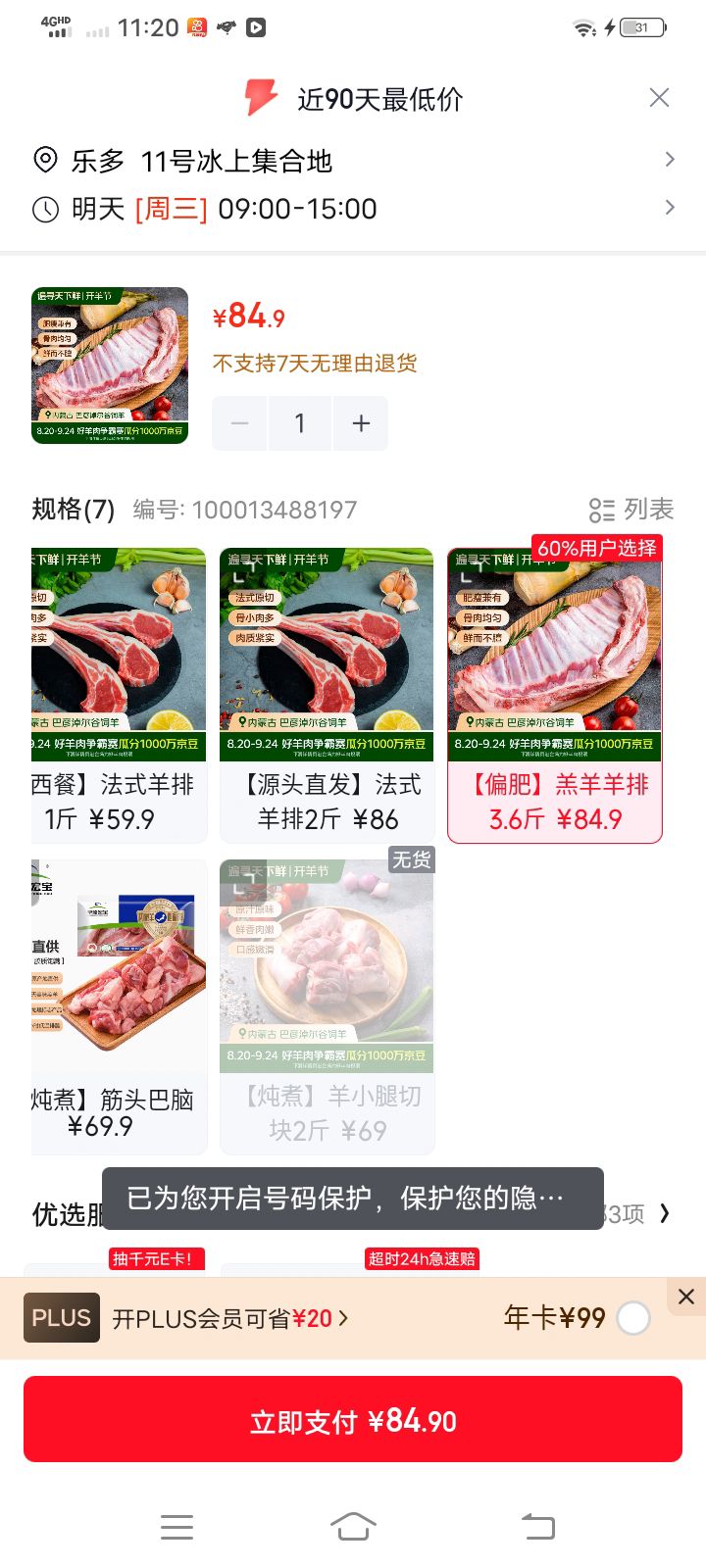Screen dimensions: 706x1568
Task: Switch specifications to 列表 view
Action: (x=631, y=510)
